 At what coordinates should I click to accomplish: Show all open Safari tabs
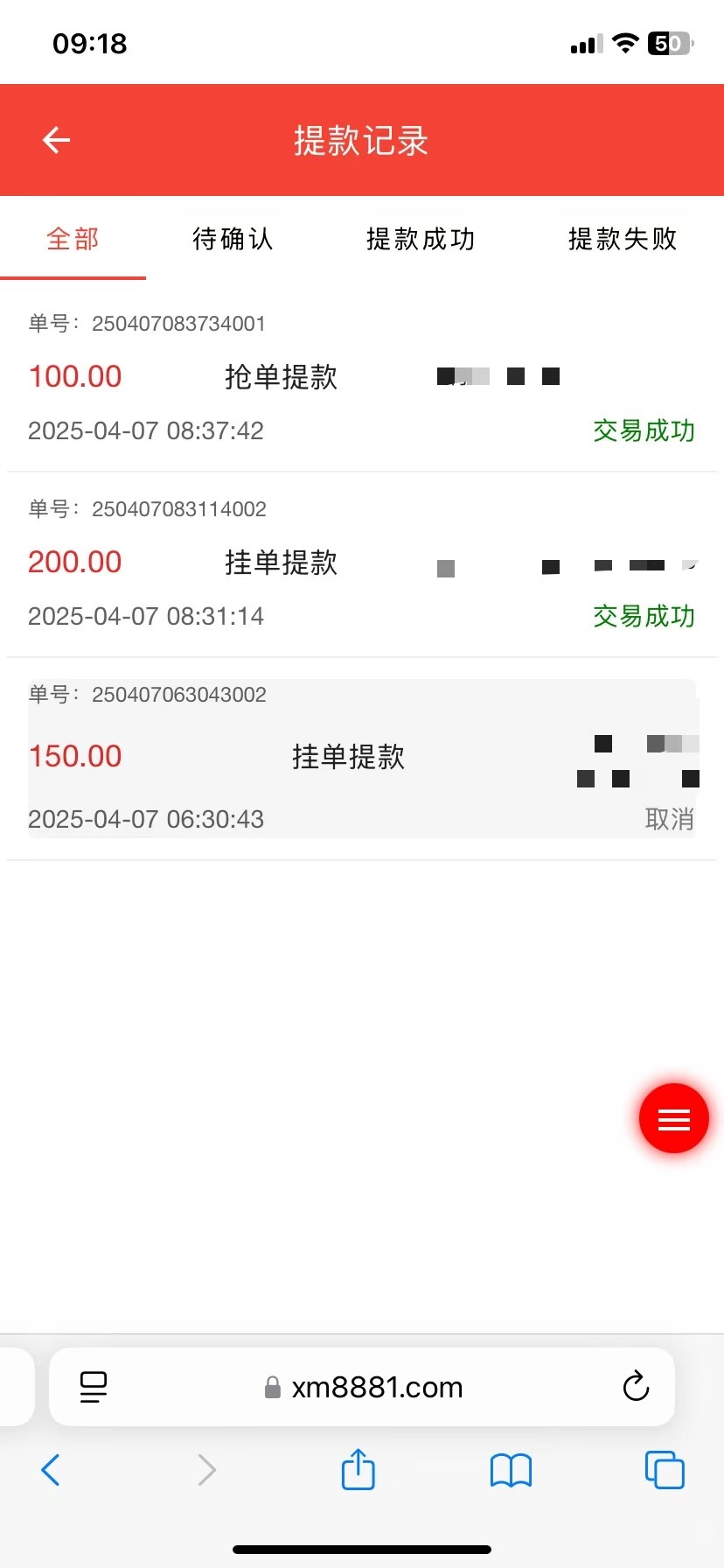pos(664,1469)
